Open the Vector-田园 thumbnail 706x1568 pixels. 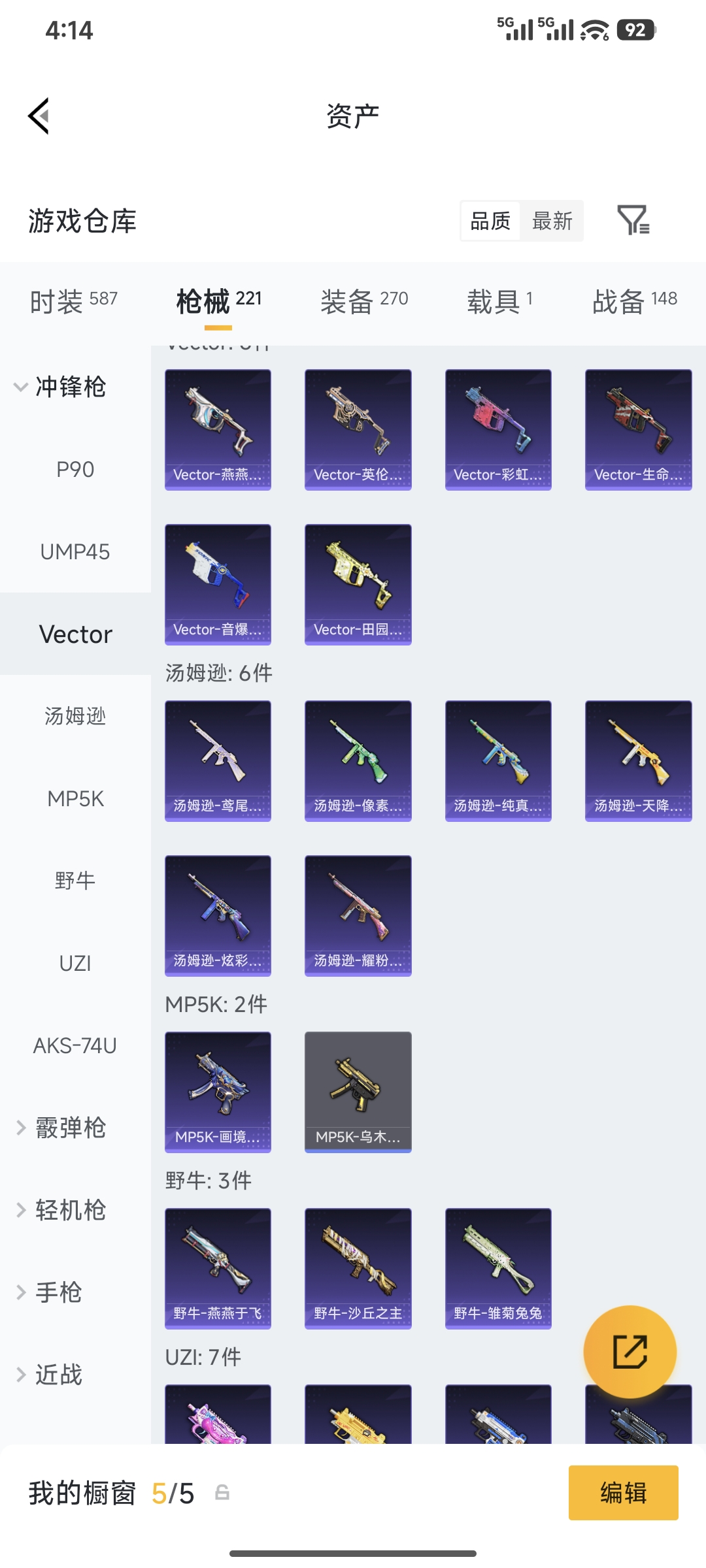click(x=358, y=585)
